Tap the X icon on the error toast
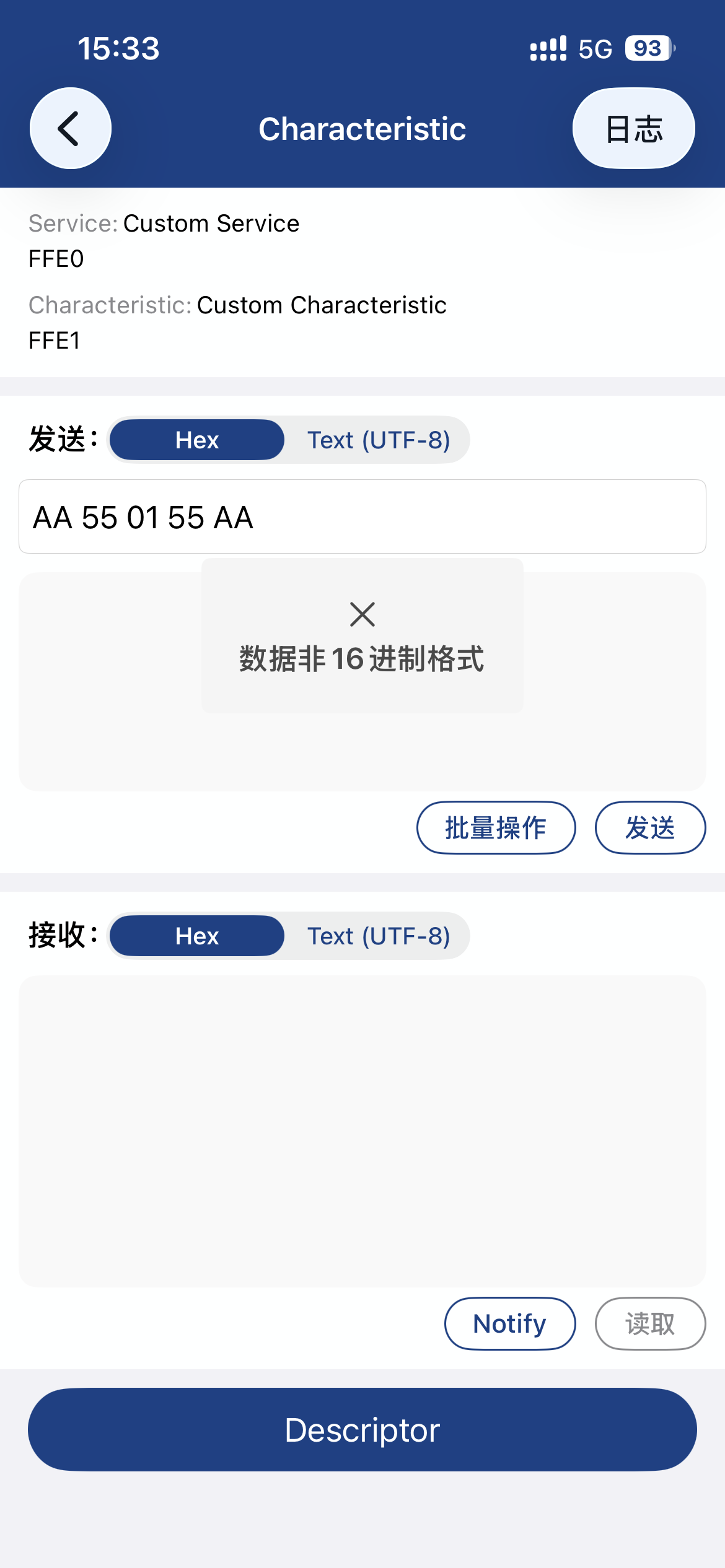This screenshot has height=1568, width=725. point(362,613)
